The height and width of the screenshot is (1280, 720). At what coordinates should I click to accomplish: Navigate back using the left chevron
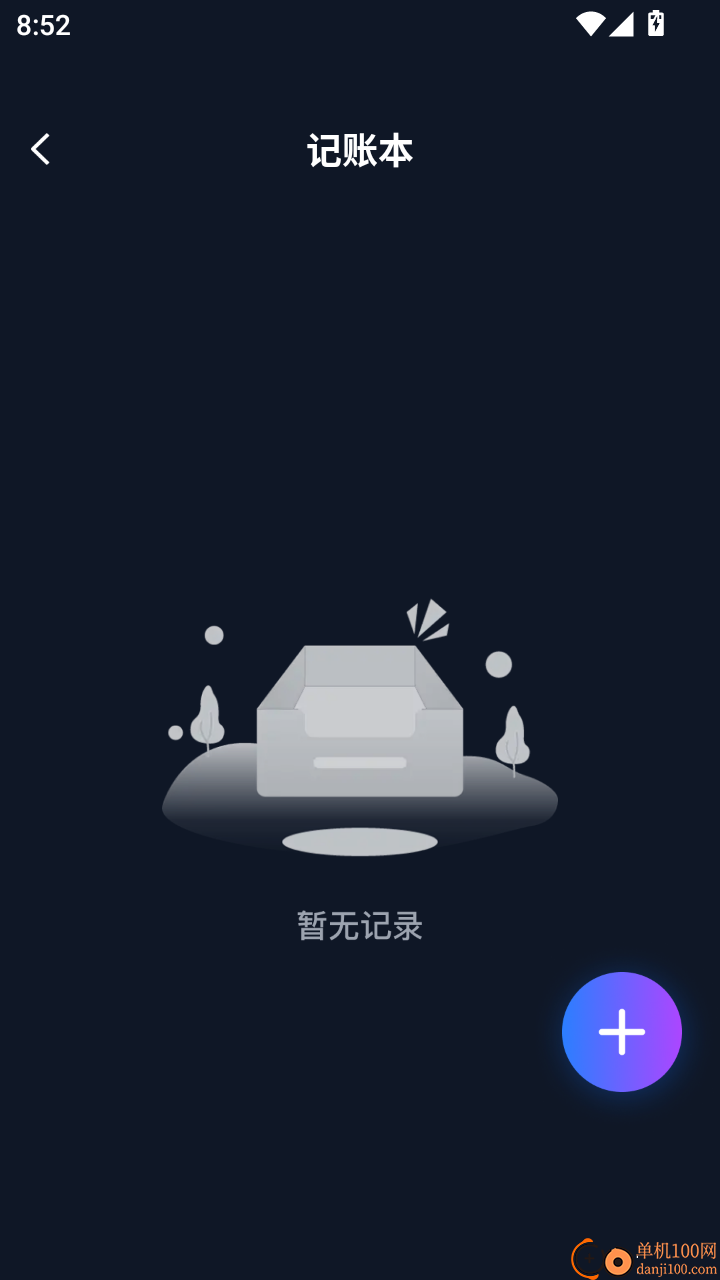click(40, 147)
